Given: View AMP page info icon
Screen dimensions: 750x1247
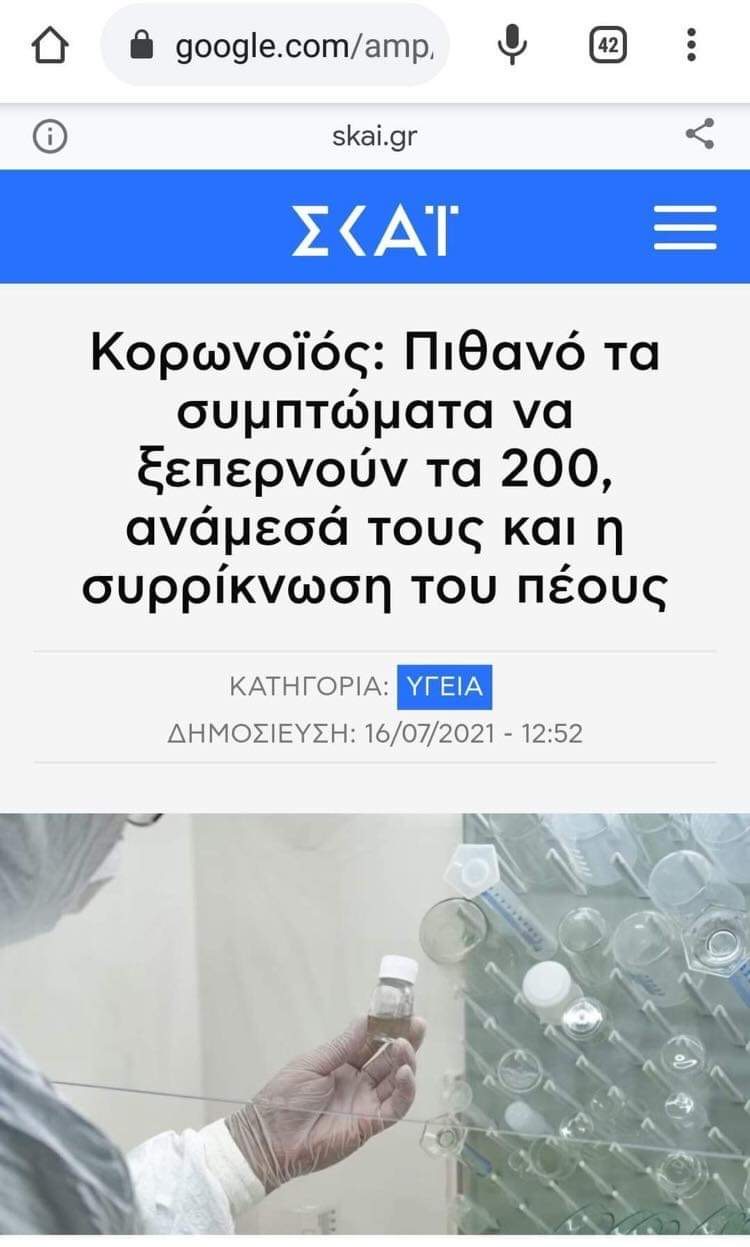Looking at the screenshot, I should pyautogui.click(x=50, y=136).
